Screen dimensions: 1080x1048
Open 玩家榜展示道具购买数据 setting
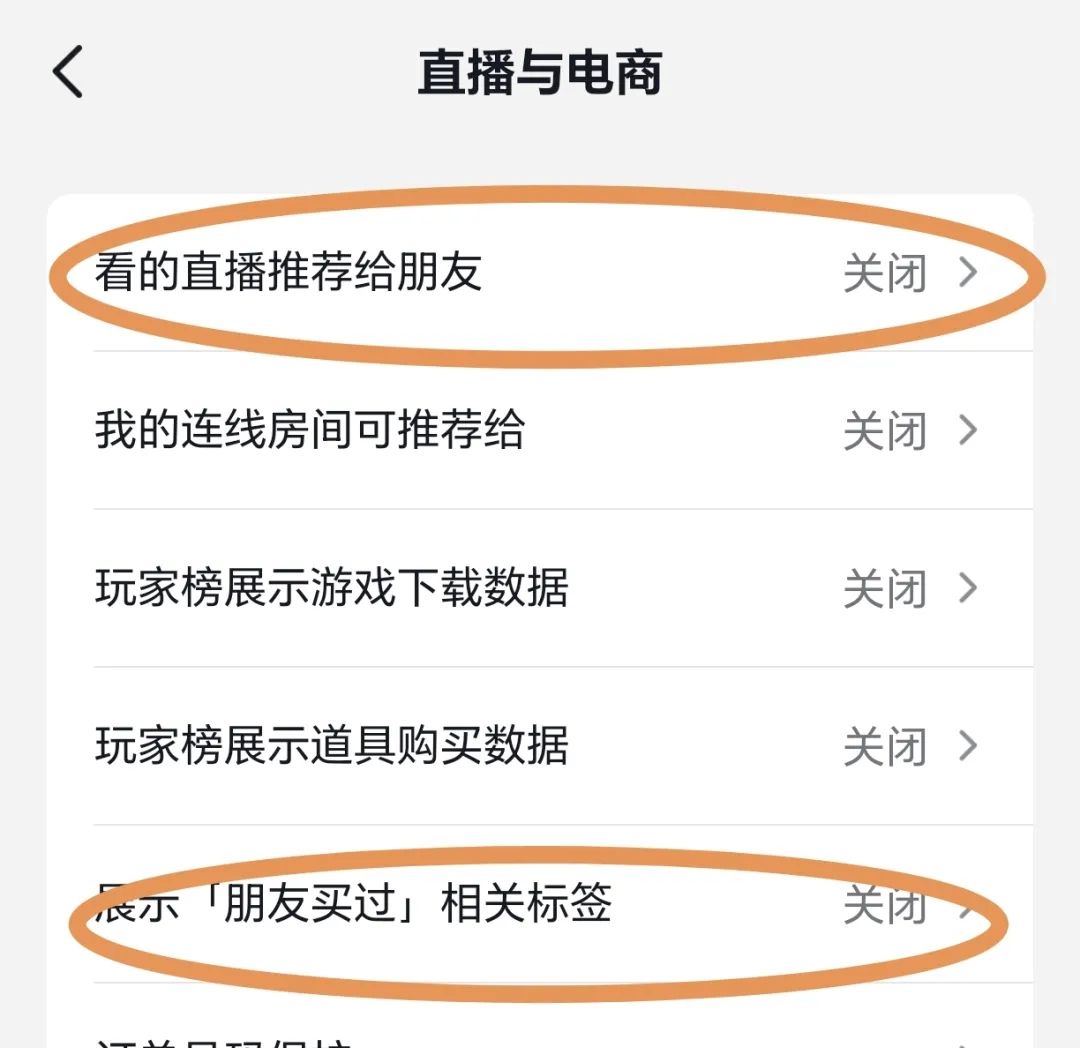point(540,746)
